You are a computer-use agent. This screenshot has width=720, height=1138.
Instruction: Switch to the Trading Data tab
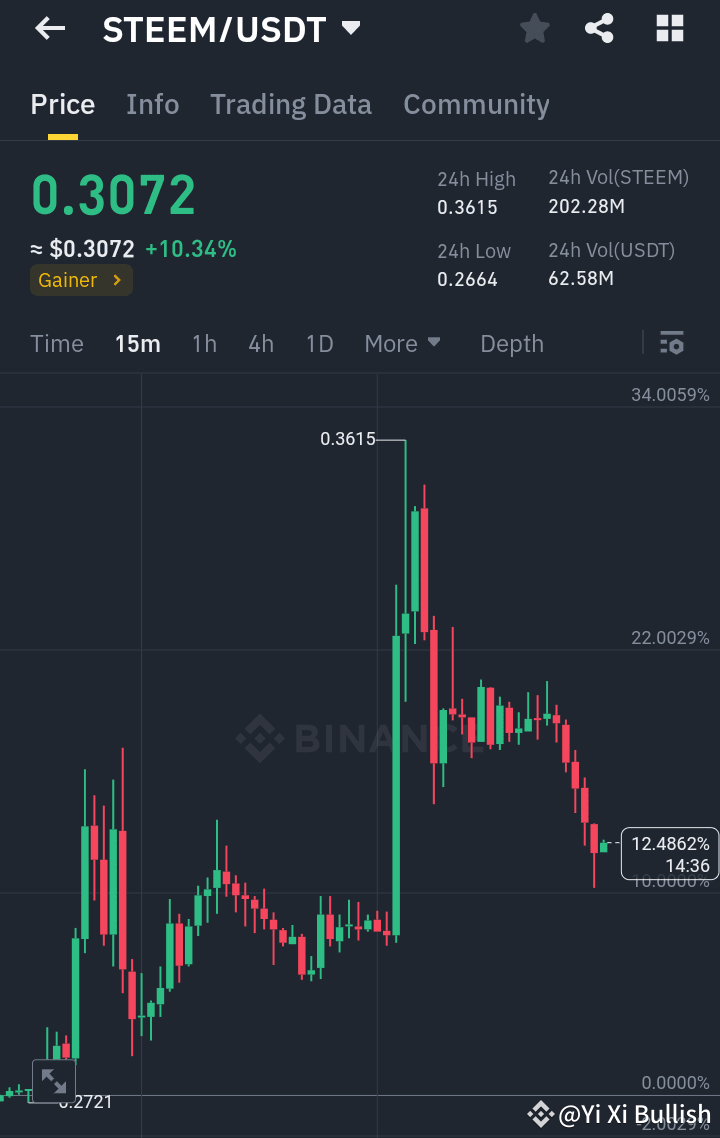(x=290, y=104)
